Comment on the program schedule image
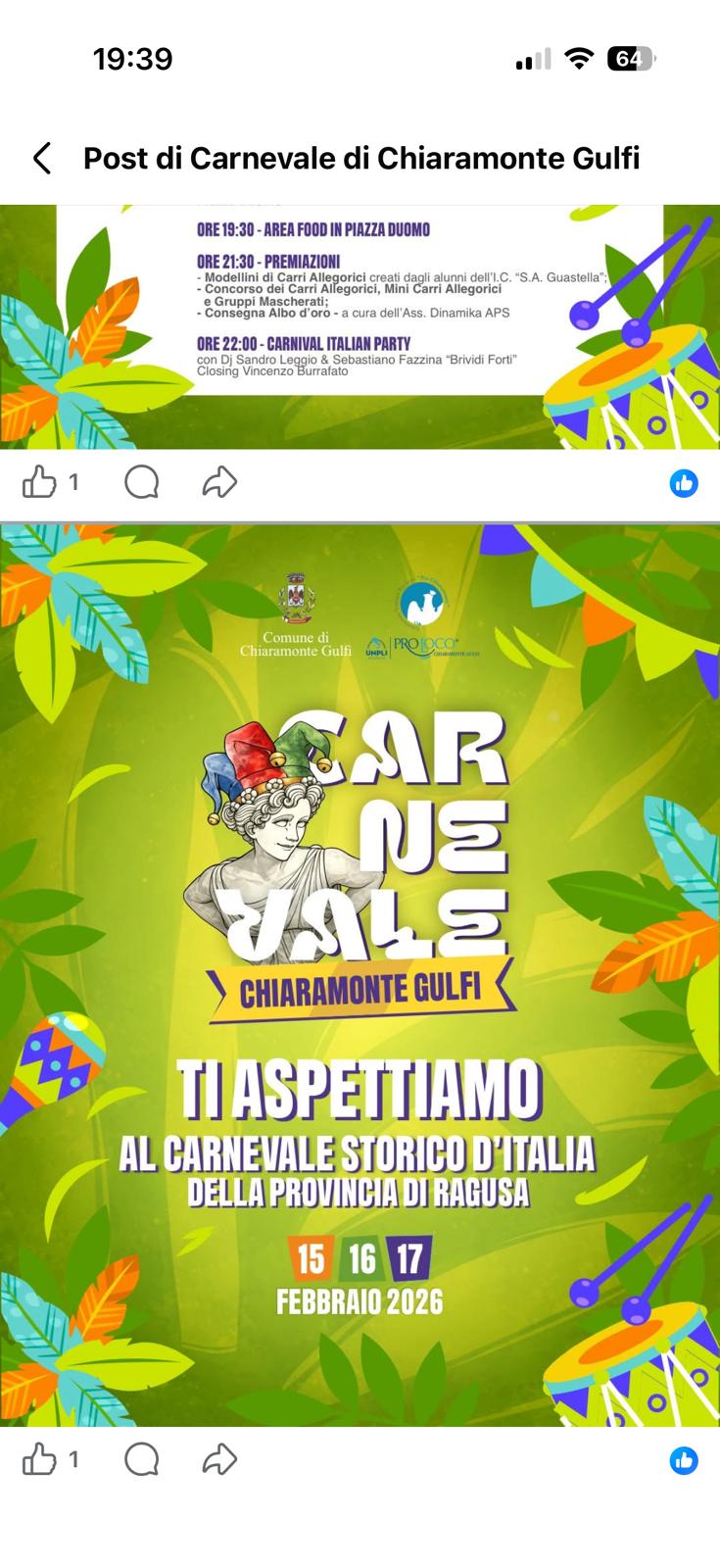The image size is (720, 1568). click(142, 482)
